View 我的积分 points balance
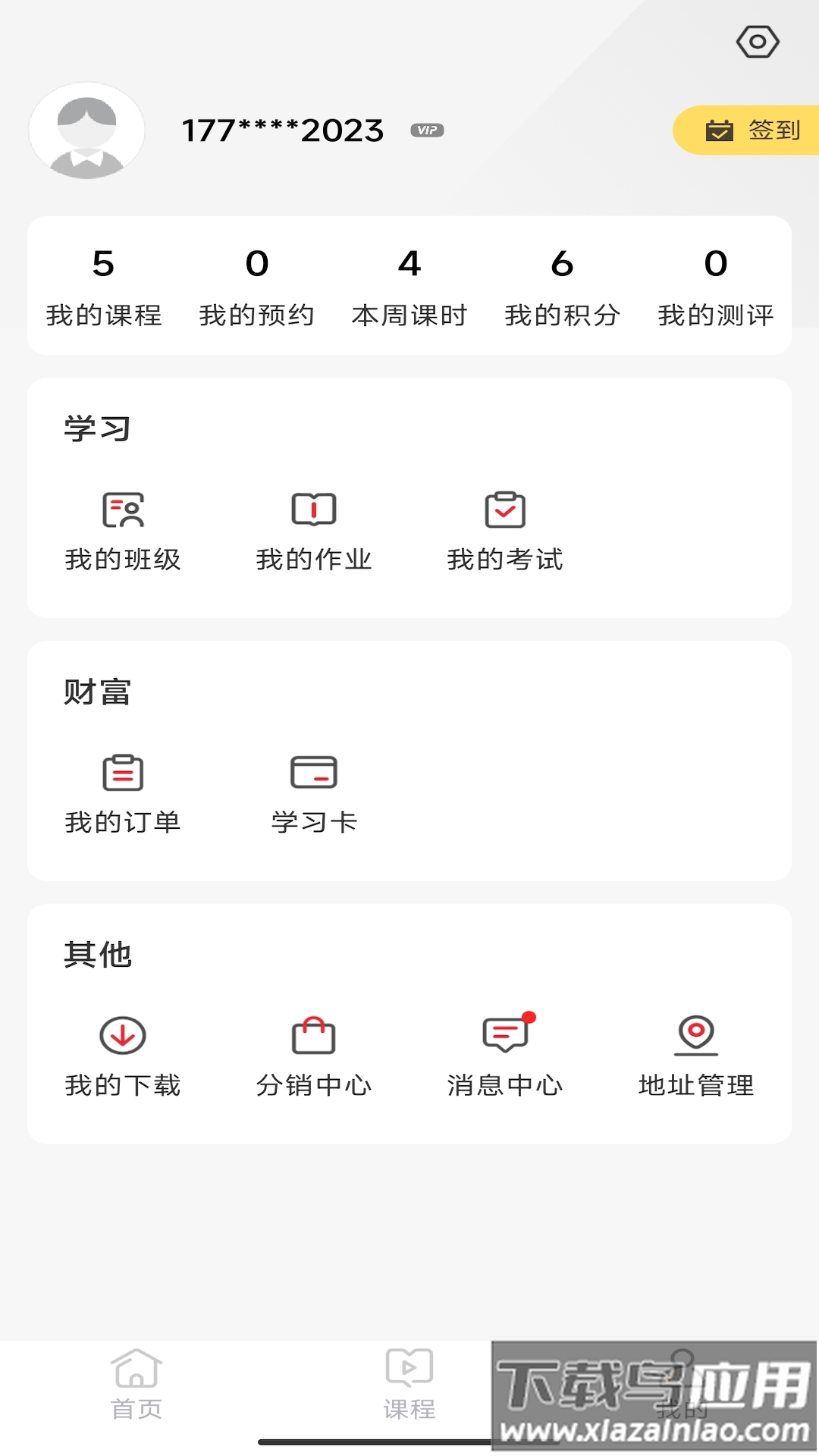Screen dimensions: 819x1456 (x=563, y=287)
